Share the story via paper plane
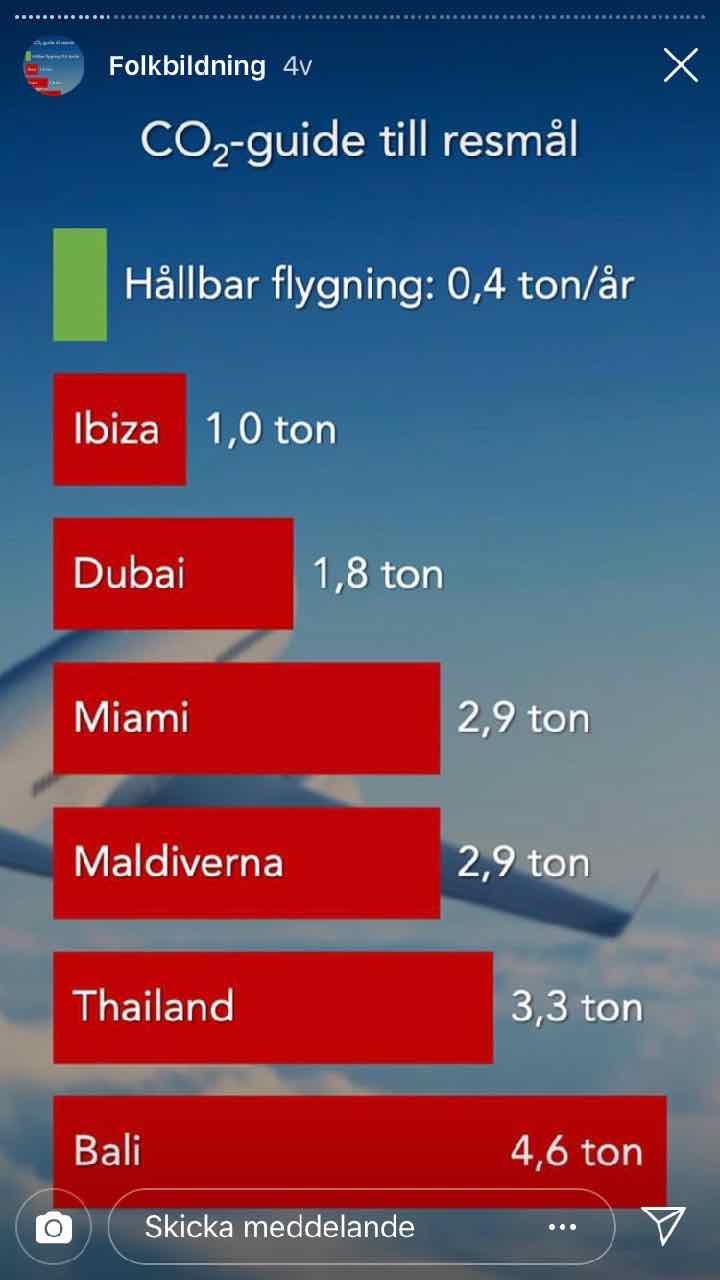This screenshot has width=720, height=1280. [x=663, y=1225]
